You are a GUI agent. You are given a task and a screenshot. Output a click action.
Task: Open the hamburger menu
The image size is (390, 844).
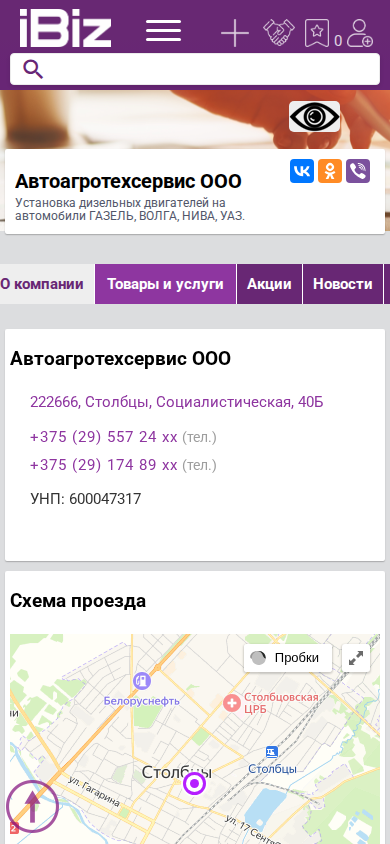tap(164, 30)
